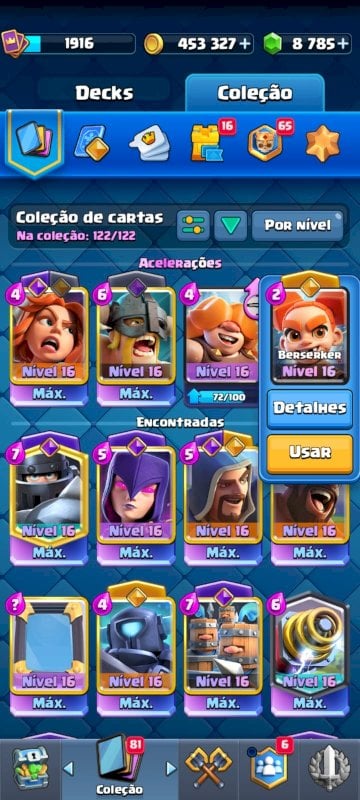Open Detalhes for the Berserker card

(x=310, y=408)
